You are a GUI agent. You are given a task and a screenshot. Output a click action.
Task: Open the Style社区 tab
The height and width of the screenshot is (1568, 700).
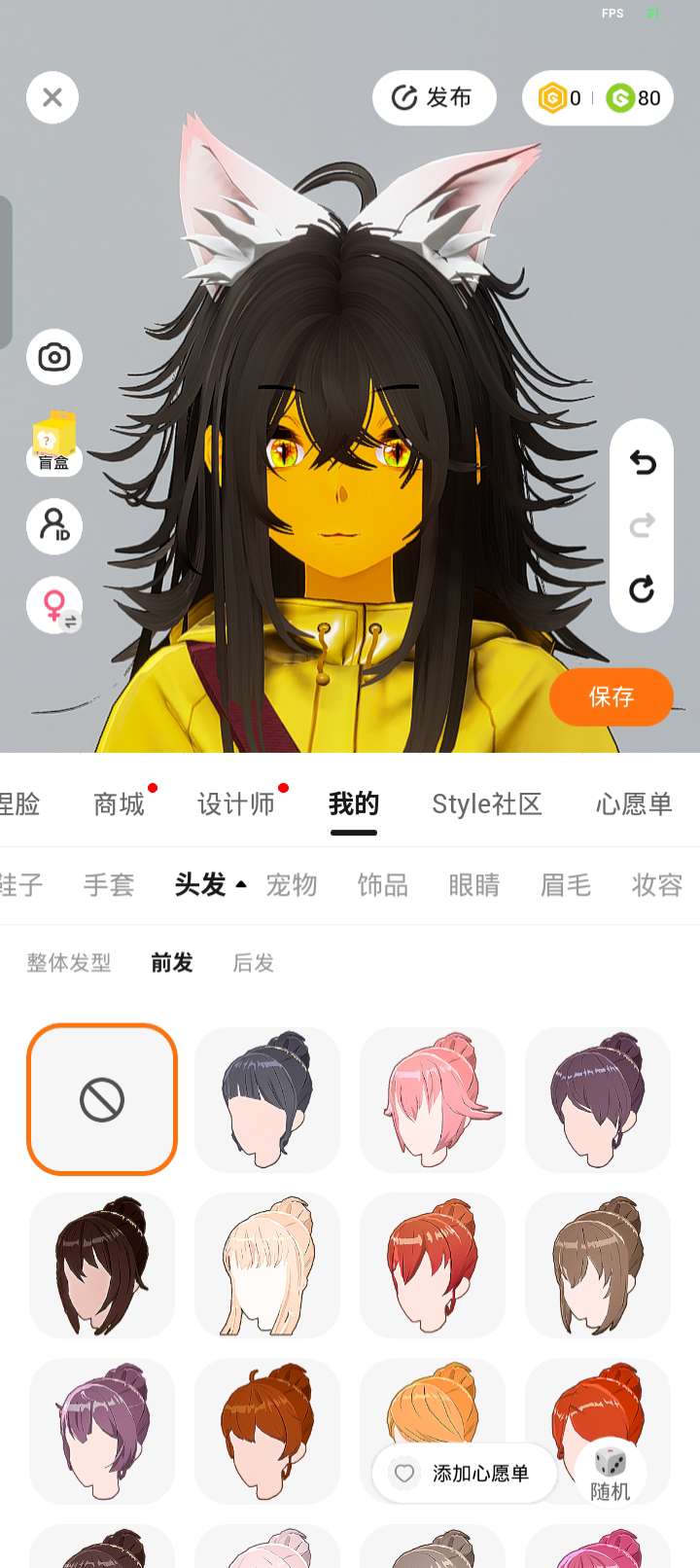(x=486, y=804)
